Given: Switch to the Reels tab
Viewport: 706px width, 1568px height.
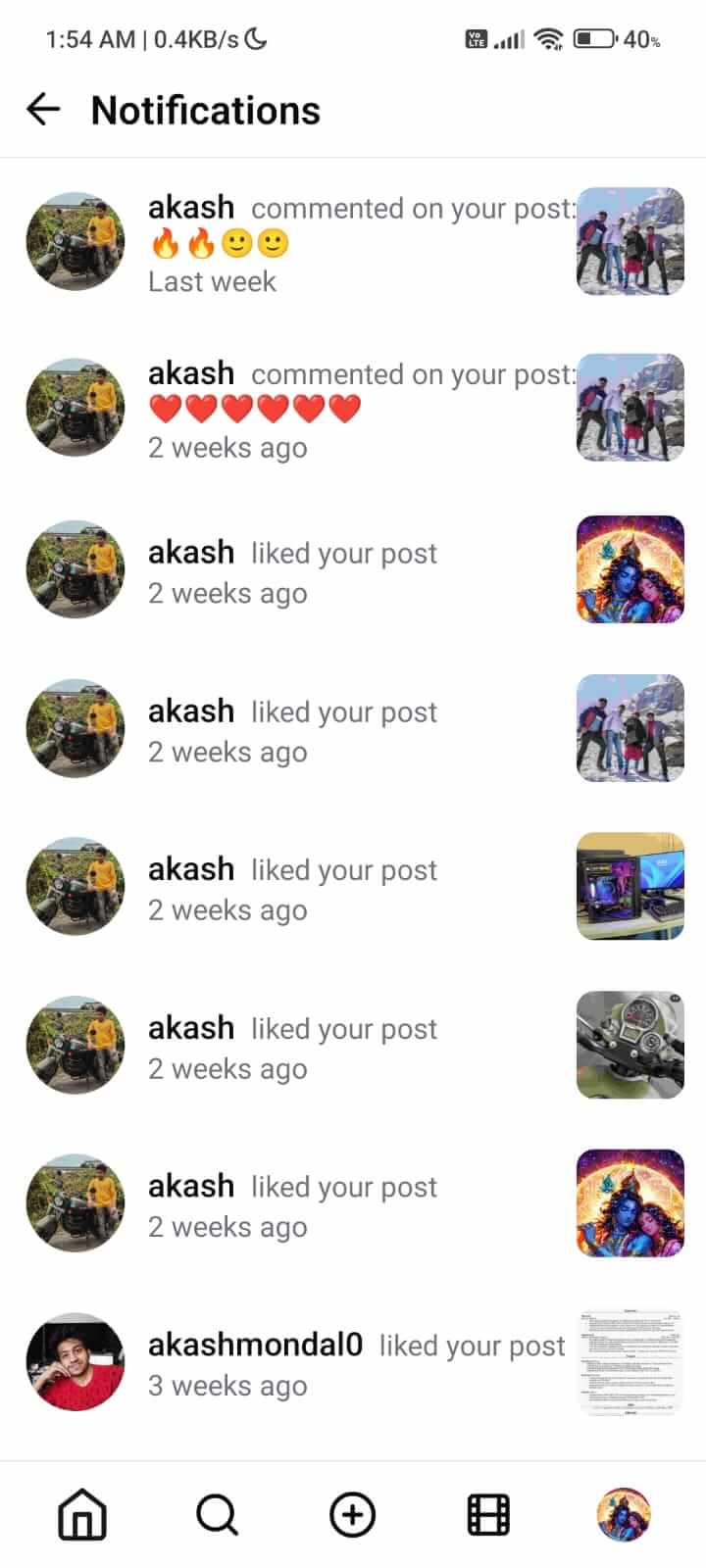Looking at the screenshot, I should (487, 1515).
